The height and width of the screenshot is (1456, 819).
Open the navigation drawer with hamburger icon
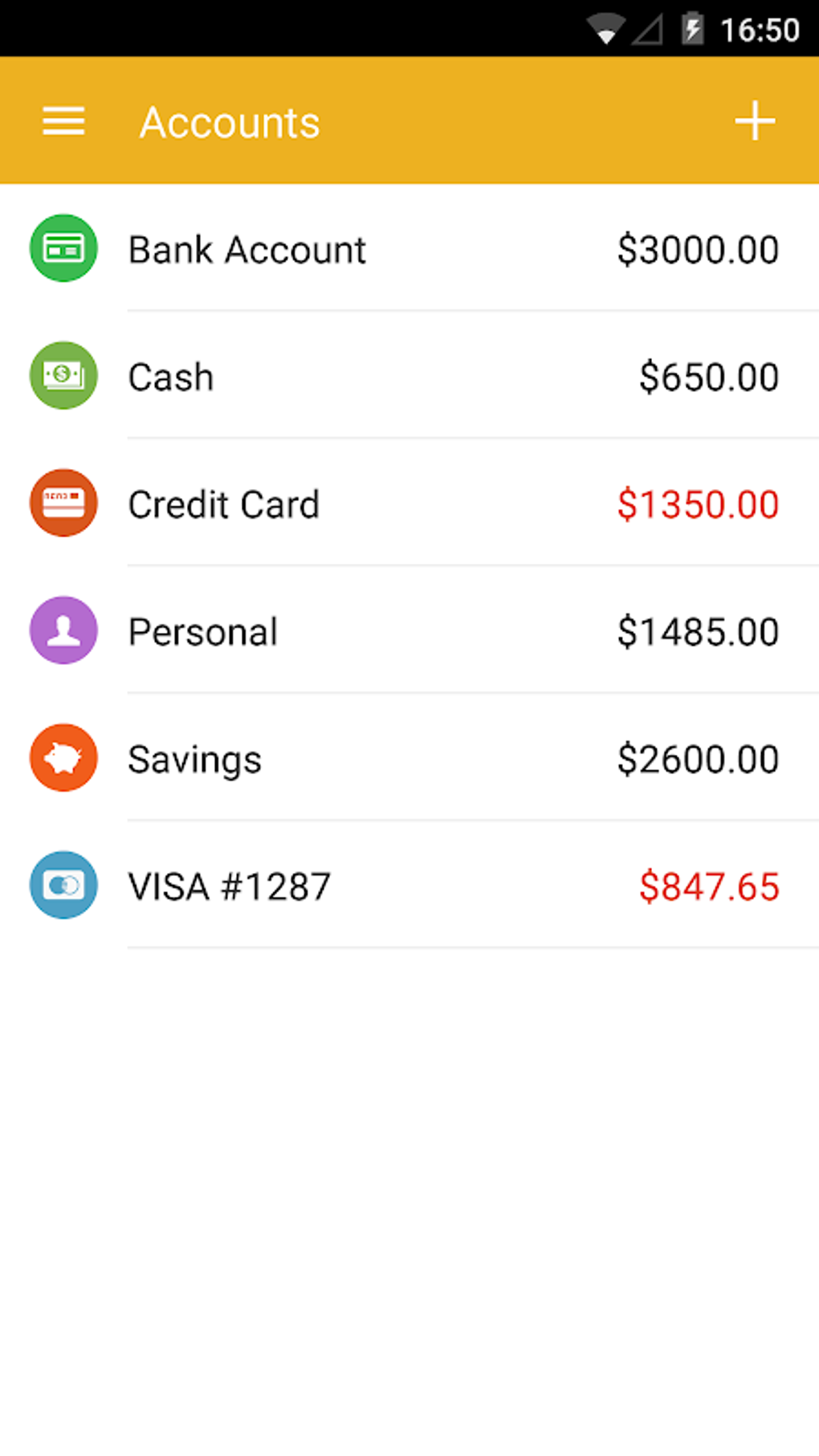click(63, 120)
